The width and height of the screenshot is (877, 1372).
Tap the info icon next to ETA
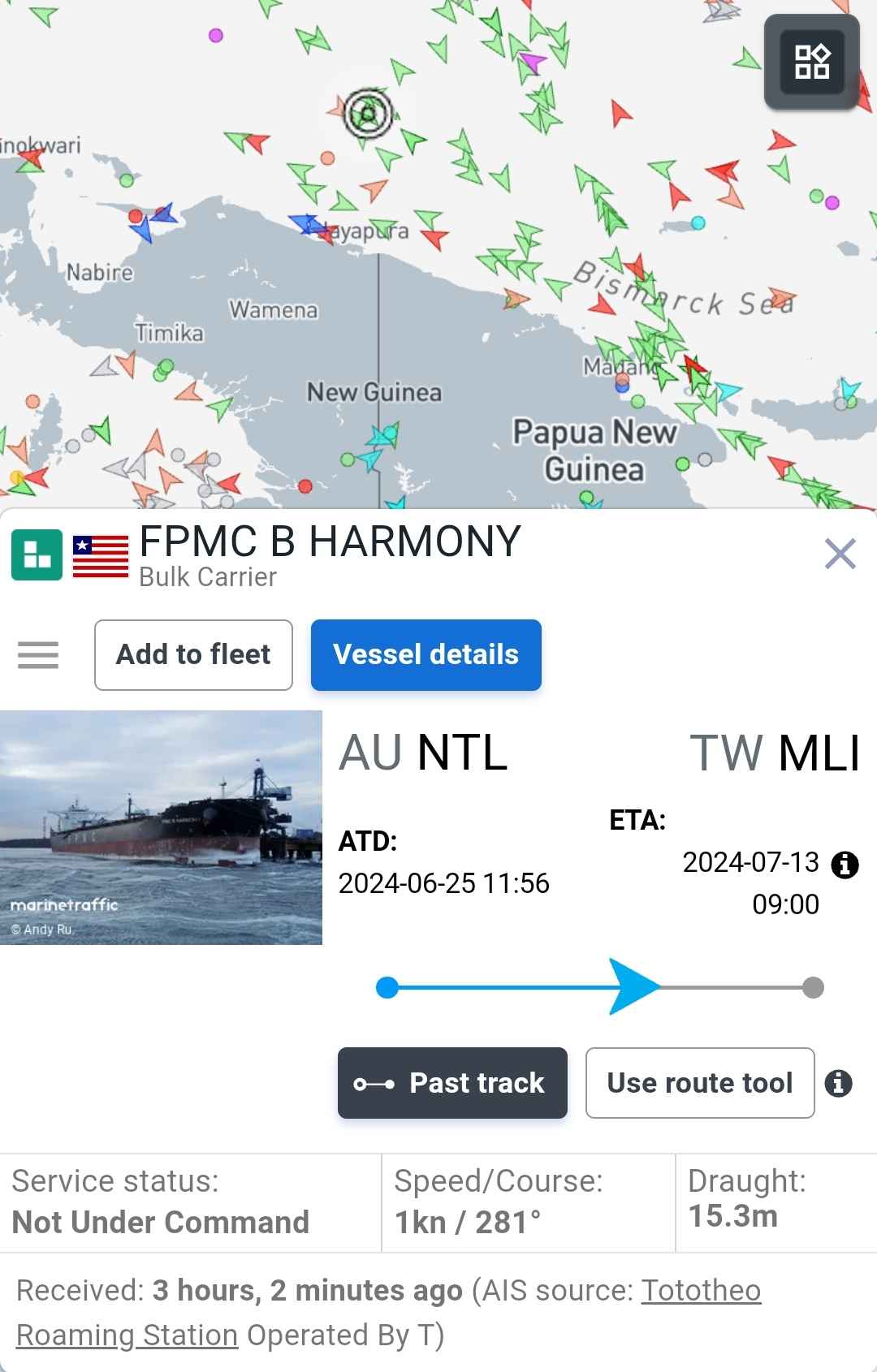(x=845, y=865)
